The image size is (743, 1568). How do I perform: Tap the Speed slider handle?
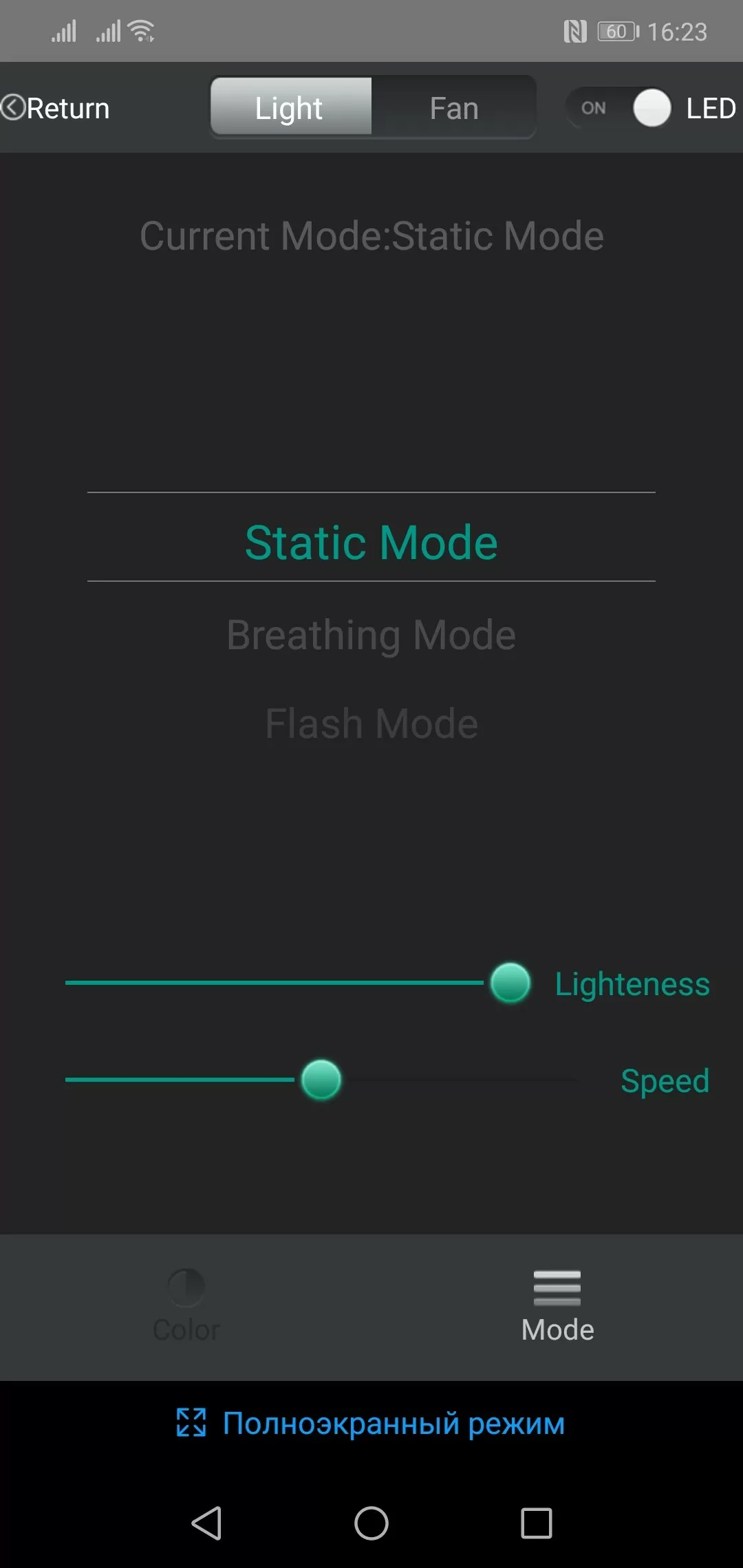pos(321,1080)
